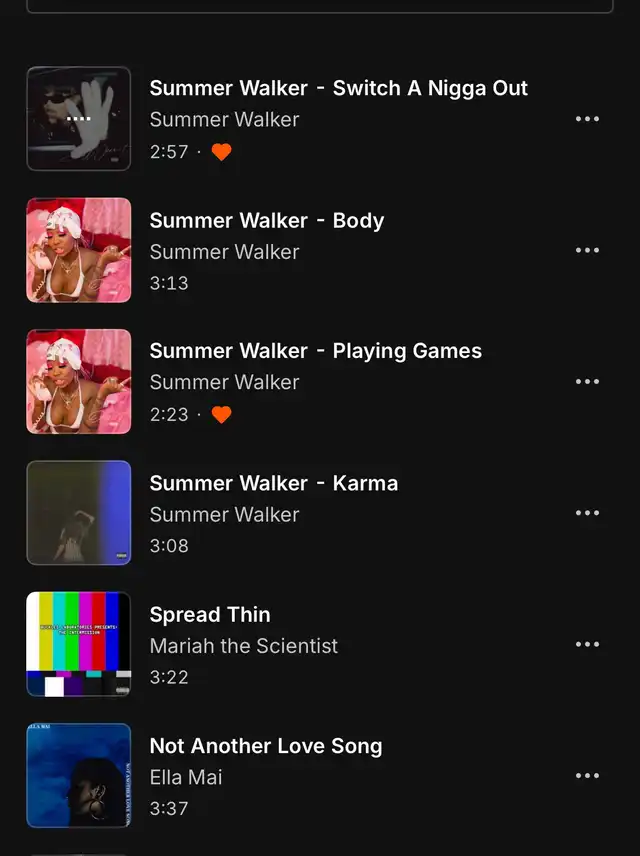
Task: Play Summer Walker - Switch A Nigga Out
Action: point(338,88)
